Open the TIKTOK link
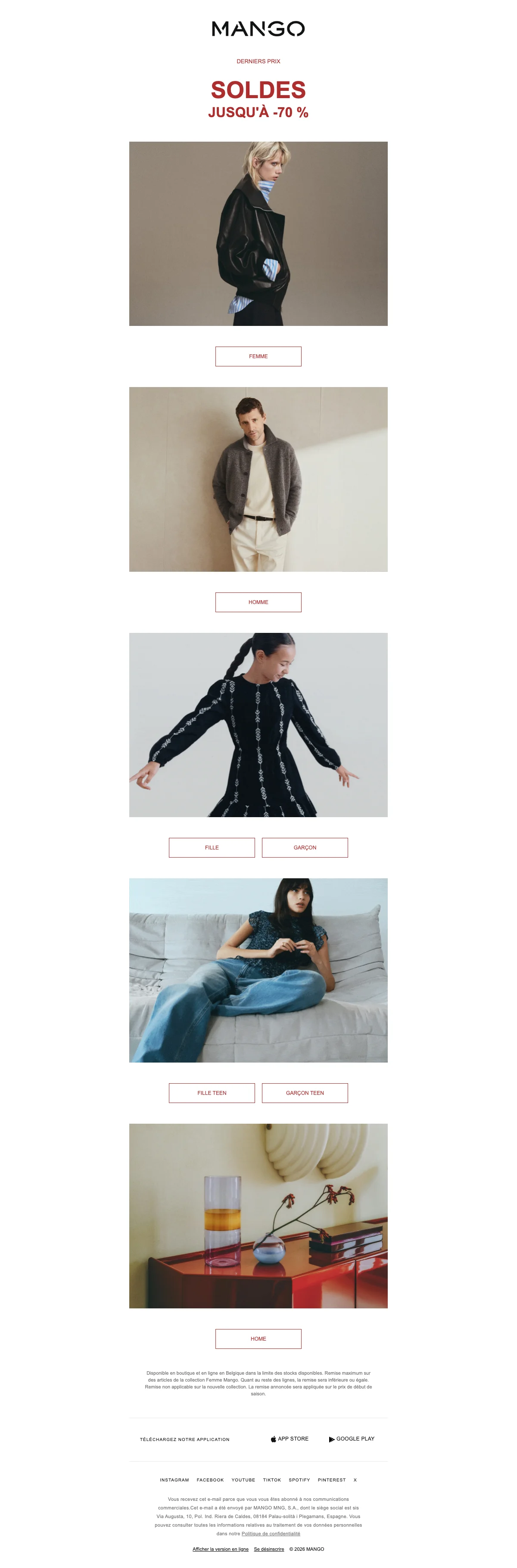Viewport: 517px width, 1568px height. tap(271, 1480)
